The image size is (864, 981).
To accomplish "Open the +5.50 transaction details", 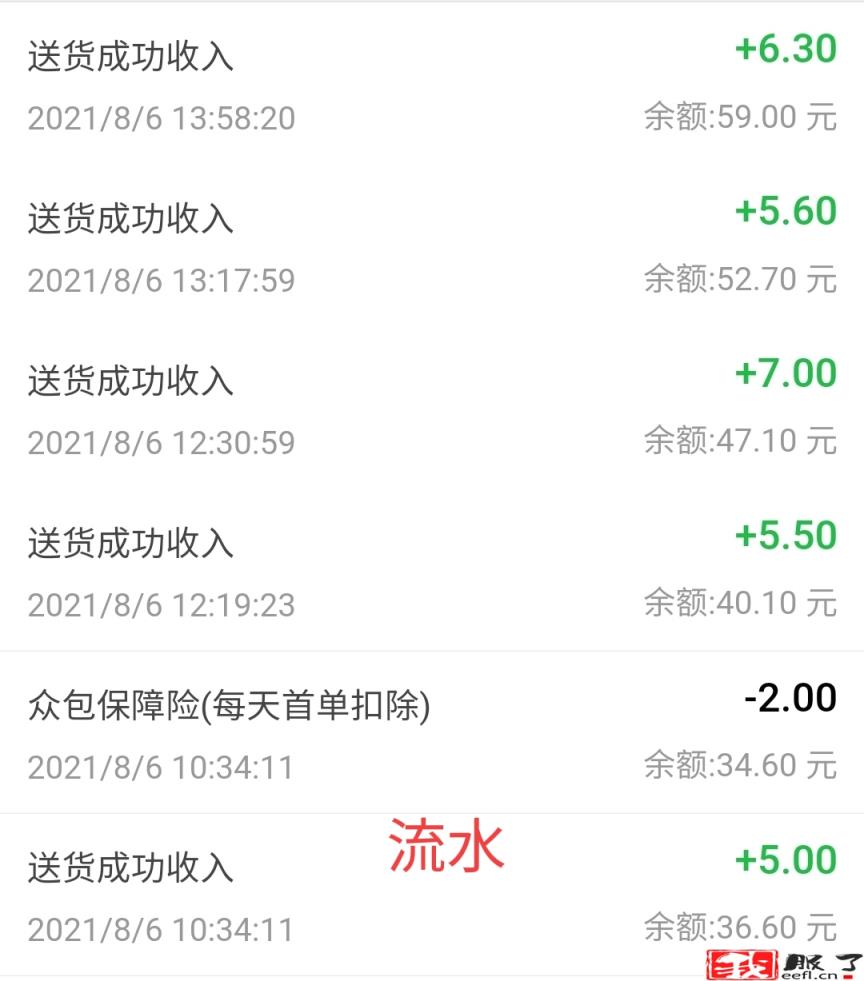I will [x=787, y=535].
